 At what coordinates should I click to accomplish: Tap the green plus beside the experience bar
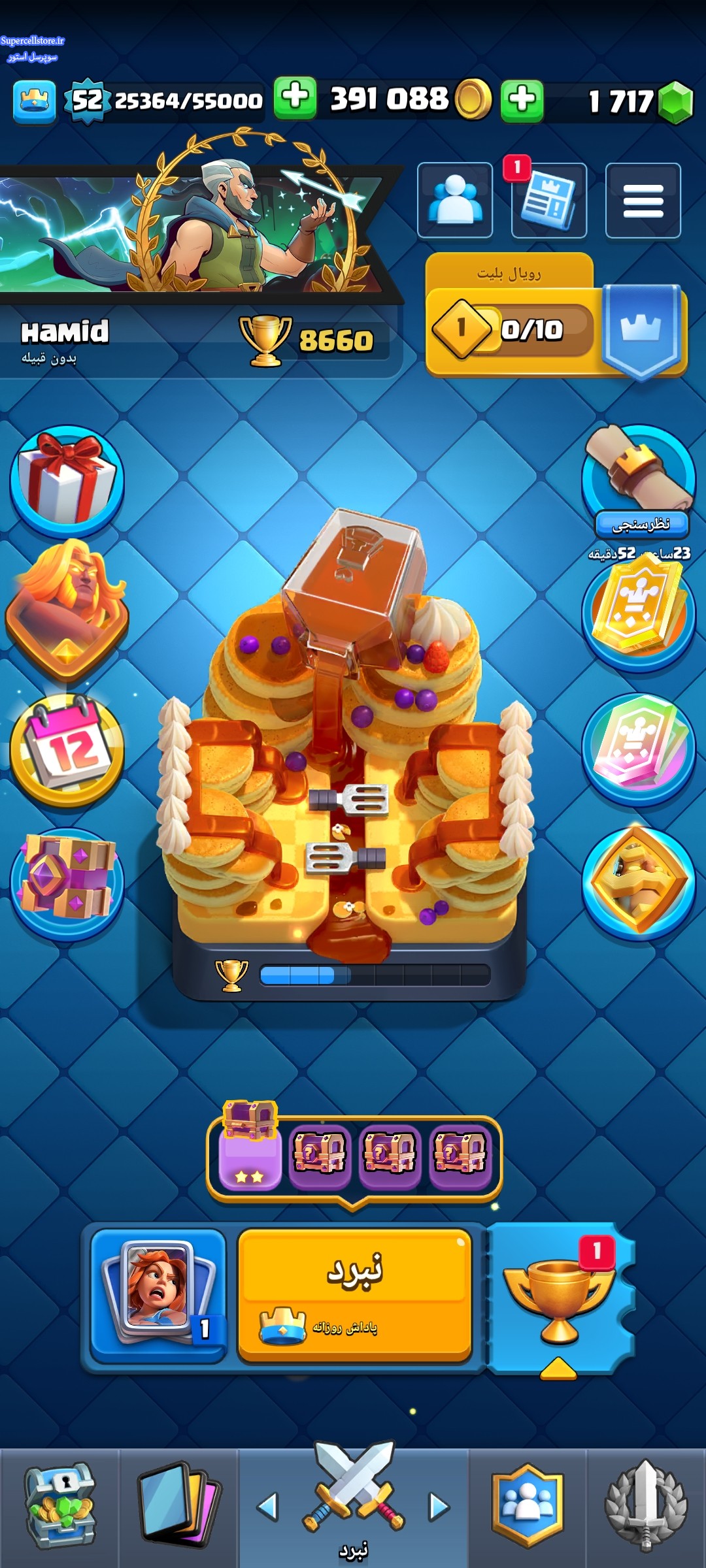(295, 99)
